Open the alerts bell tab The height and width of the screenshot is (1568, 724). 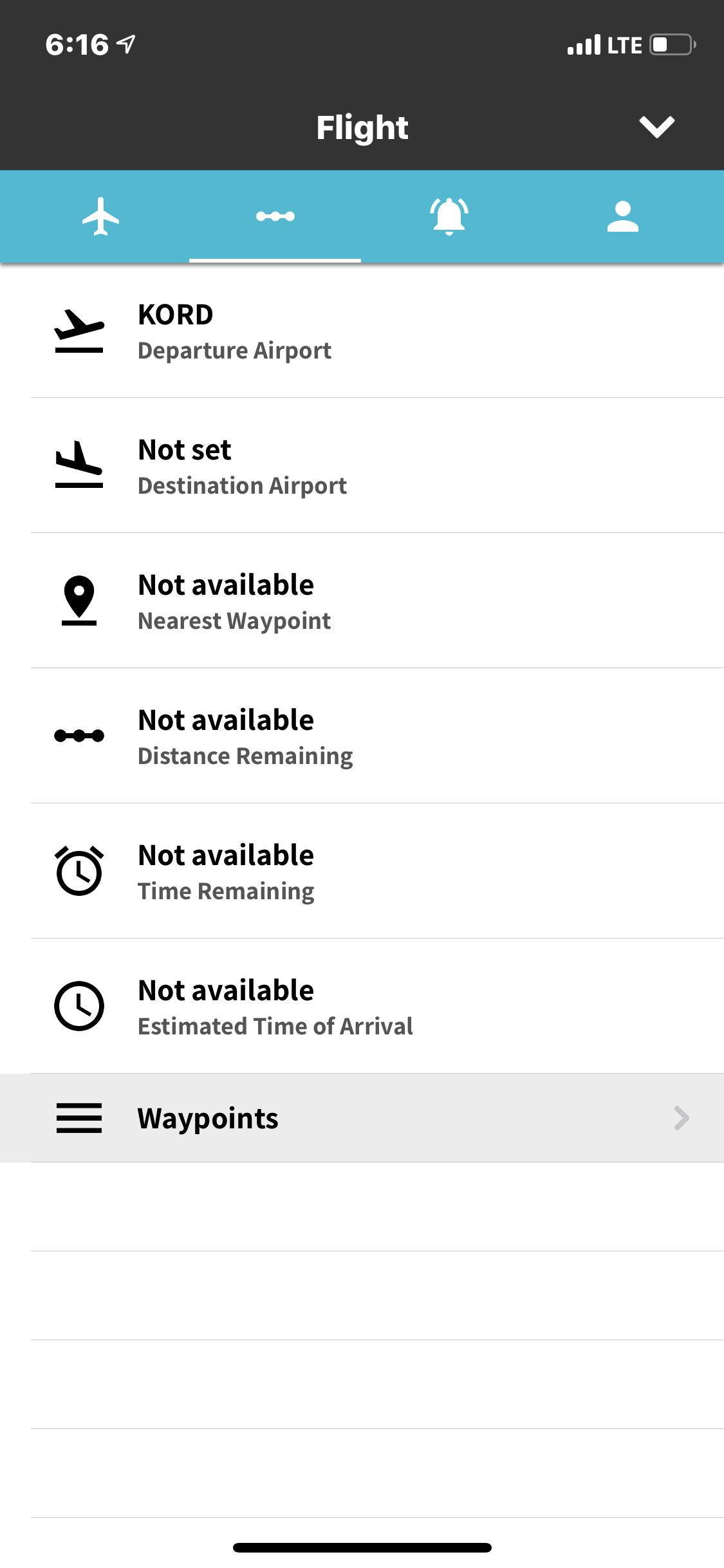(x=449, y=216)
